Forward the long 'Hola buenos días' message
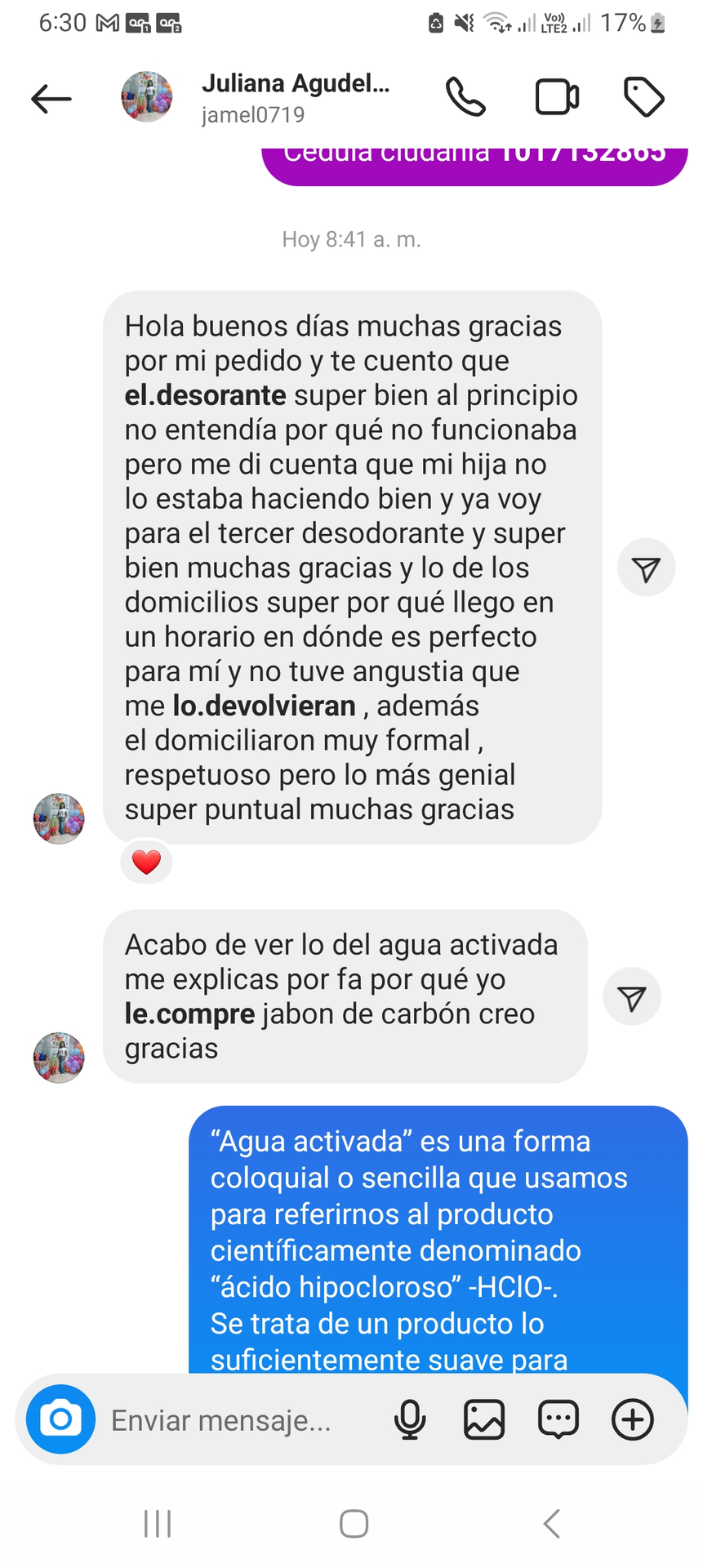703x1568 pixels. pyautogui.click(x=646, y=568)
